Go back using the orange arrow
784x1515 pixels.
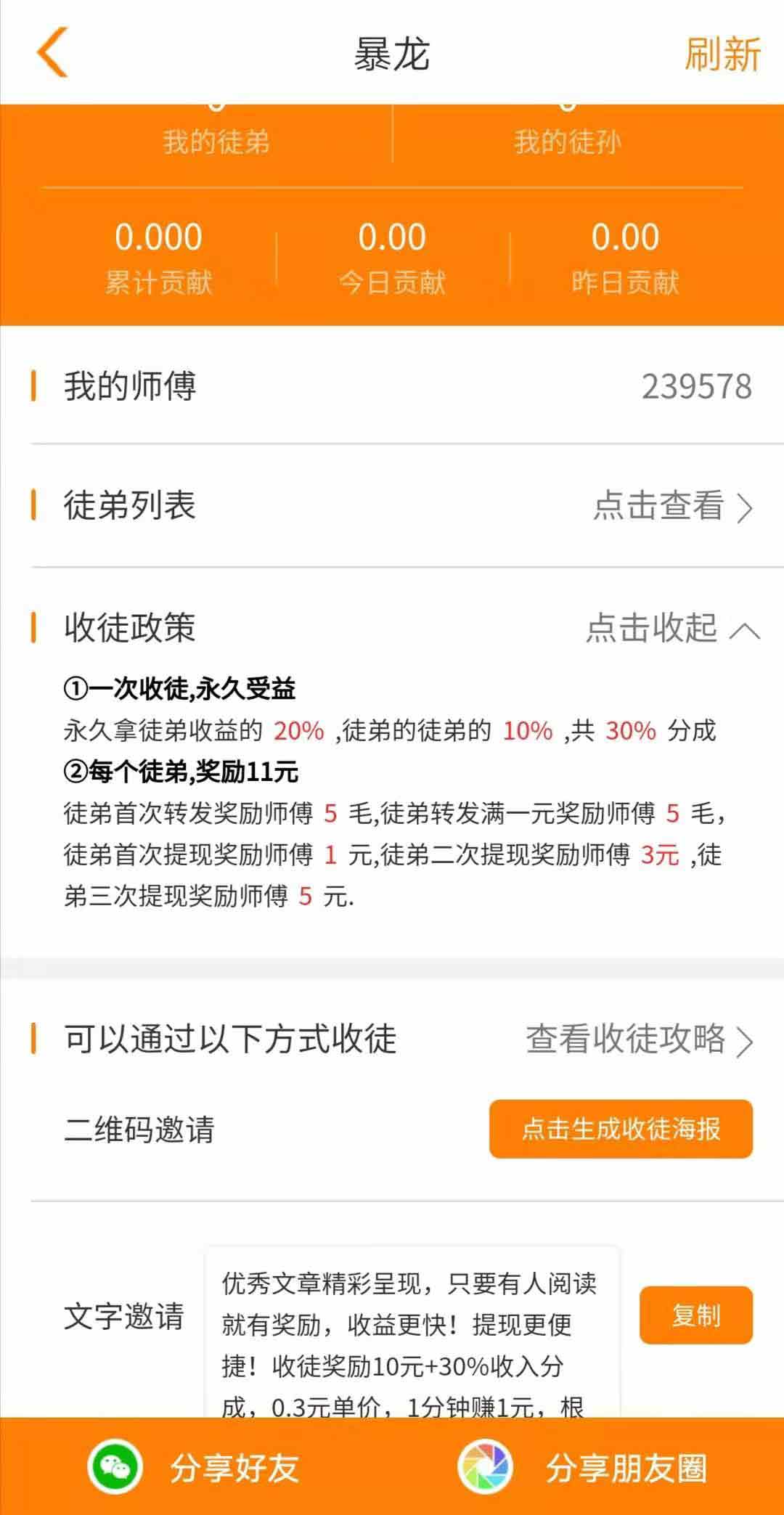click(52, 52)
